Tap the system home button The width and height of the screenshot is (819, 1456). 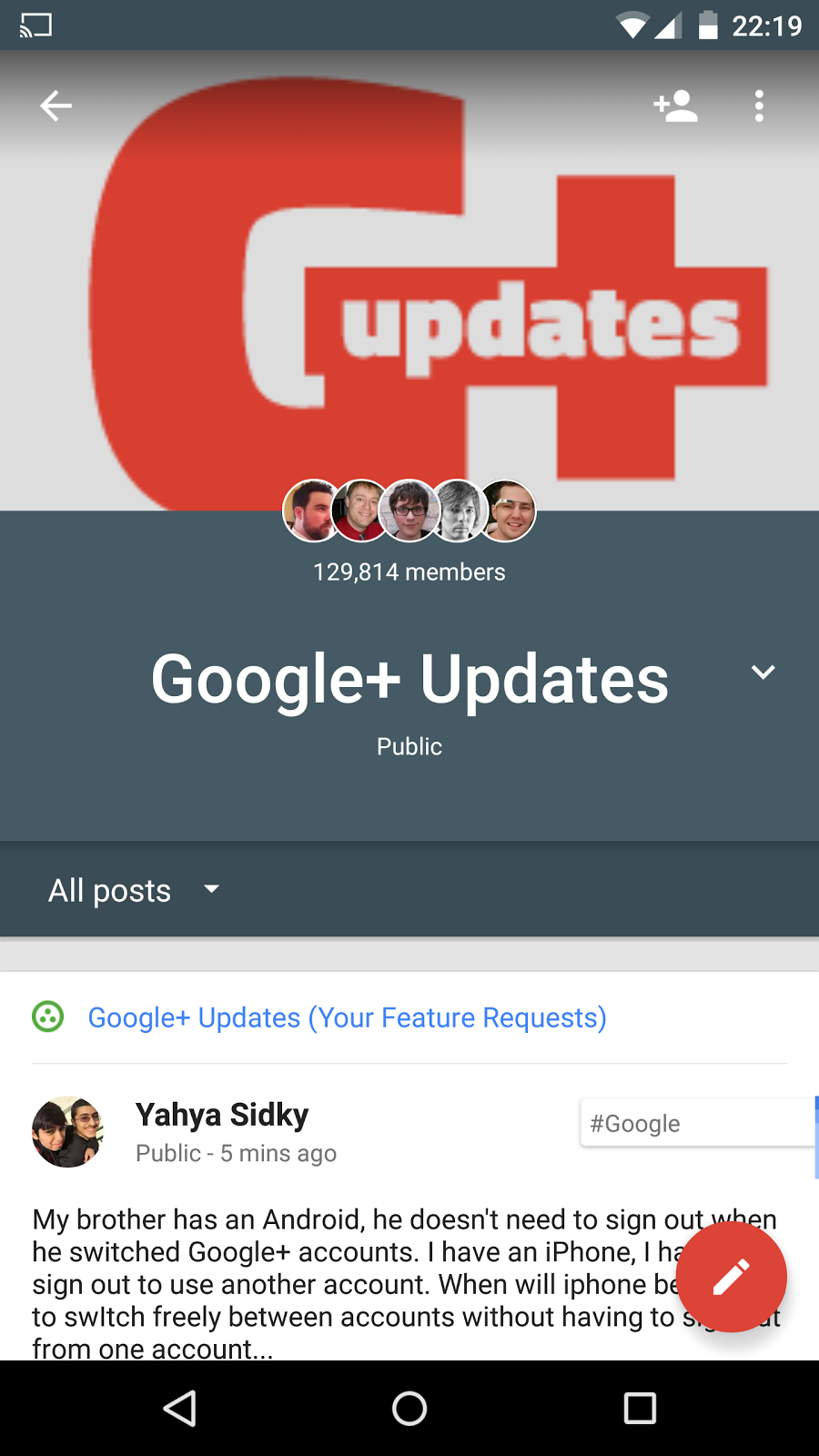click(x=409, y=1409)
